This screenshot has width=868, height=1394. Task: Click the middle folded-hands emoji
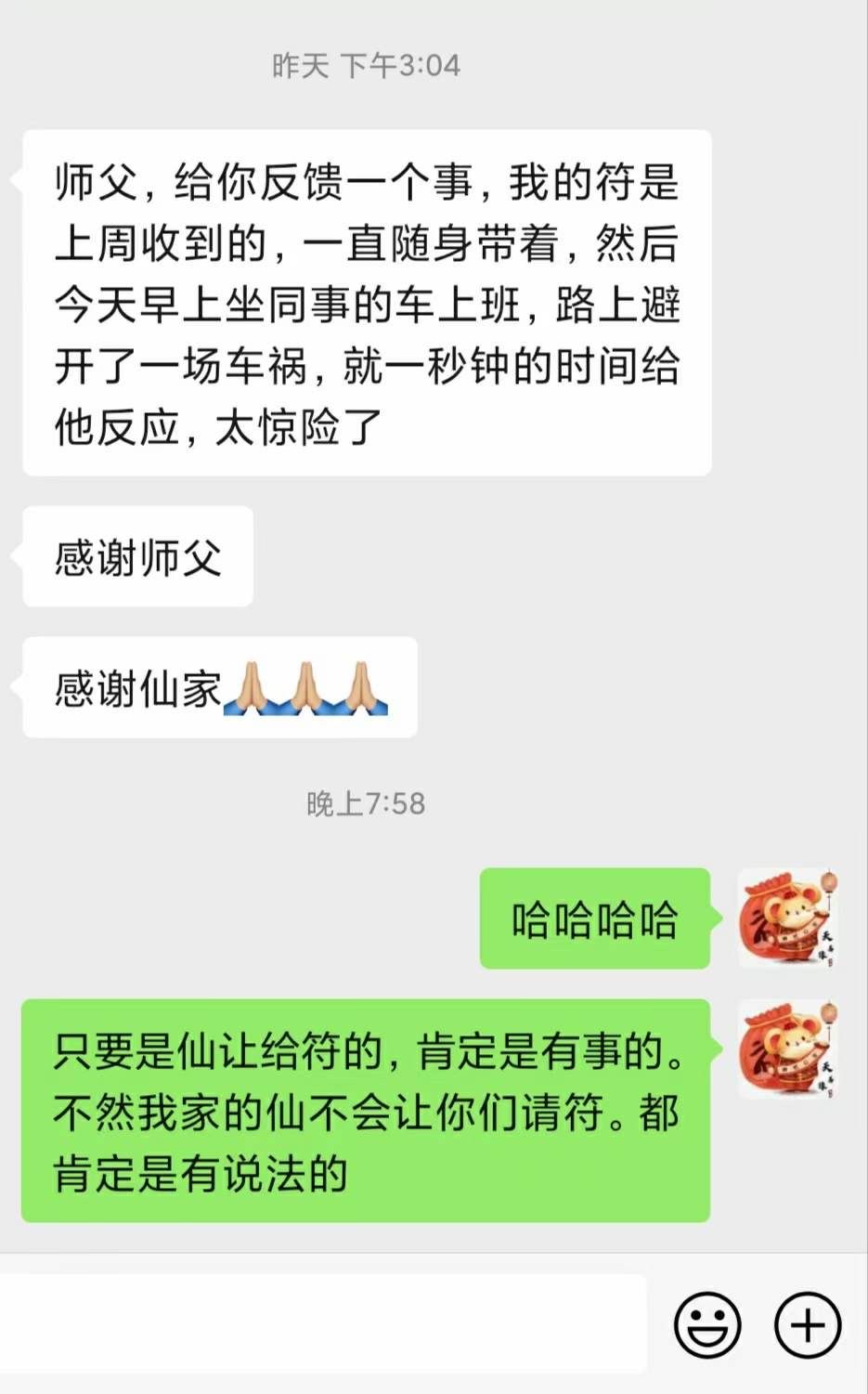click(306, 687)
